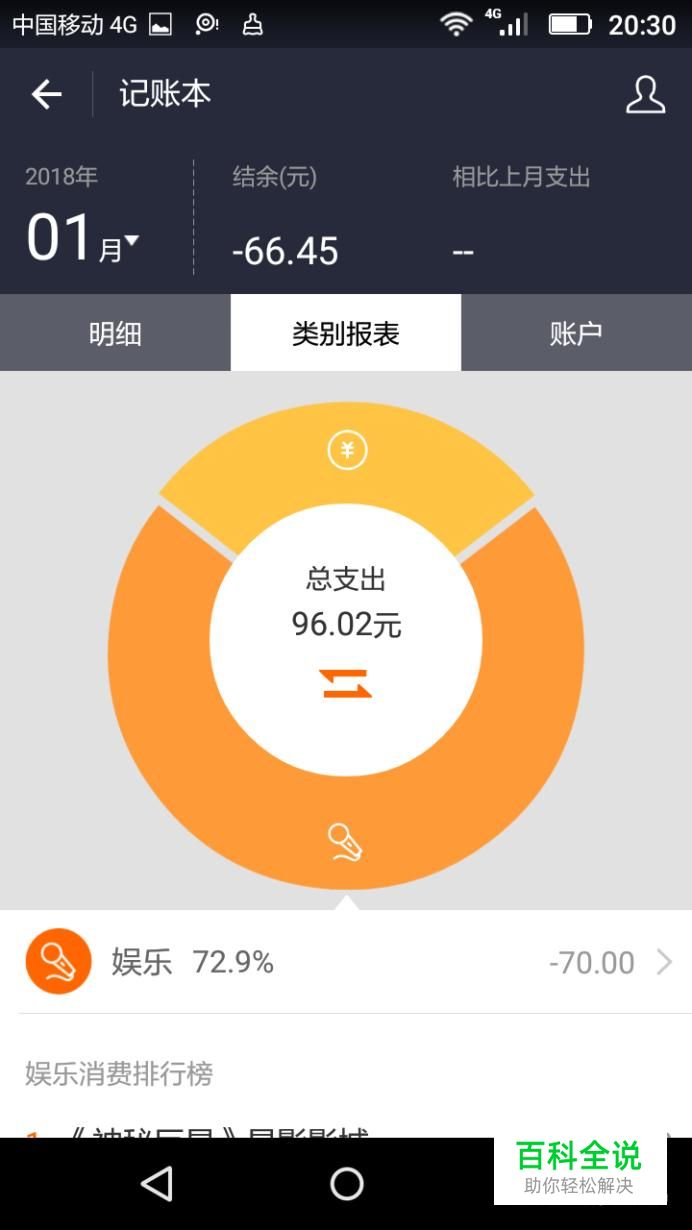Open the 娱乐 72.9% category row

(346, 962)
